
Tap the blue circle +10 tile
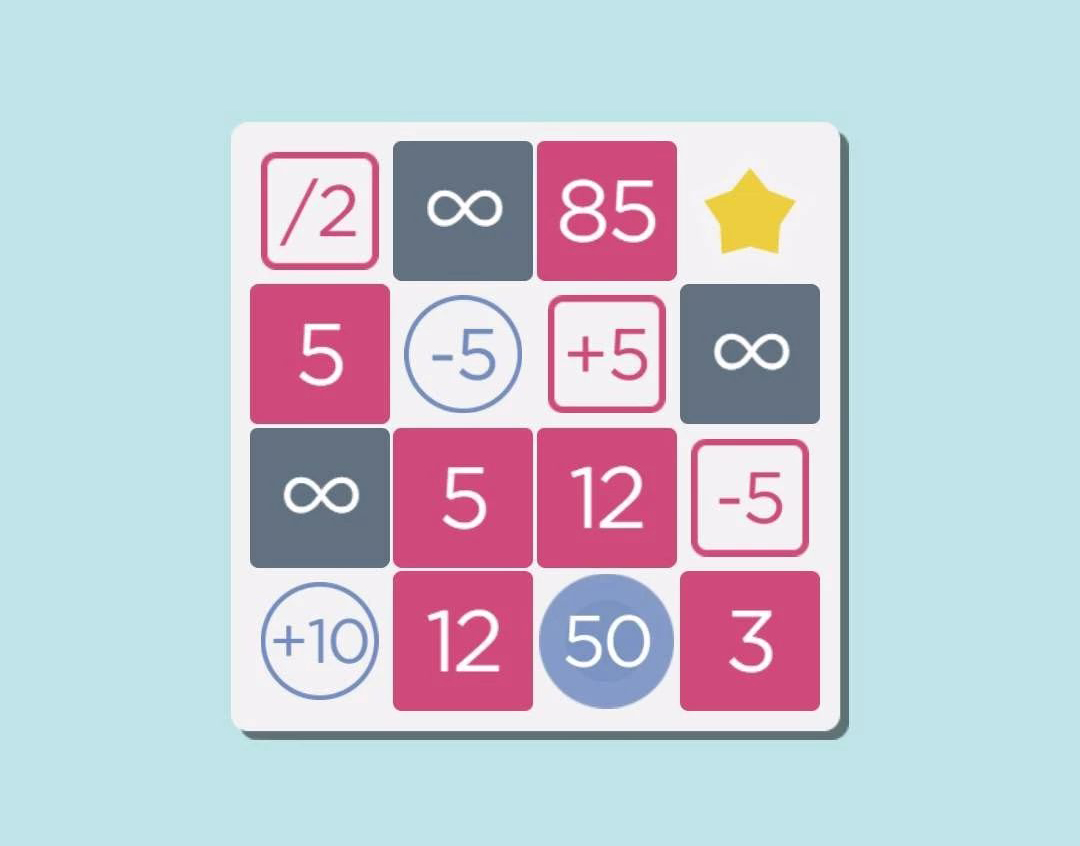coord(320,641)
